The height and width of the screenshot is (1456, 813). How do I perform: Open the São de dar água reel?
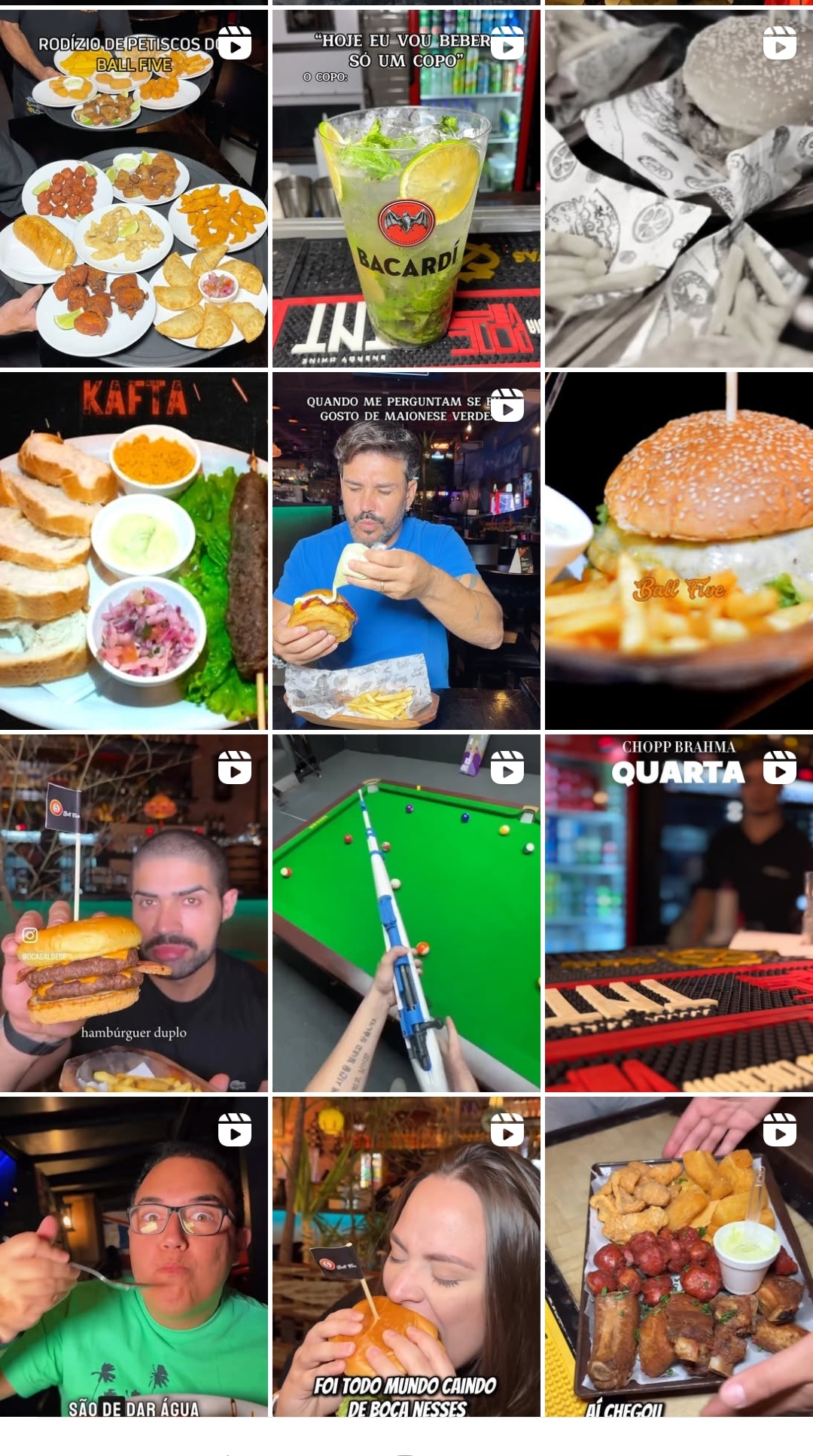pyautogui.click(x=134, y=1256)
